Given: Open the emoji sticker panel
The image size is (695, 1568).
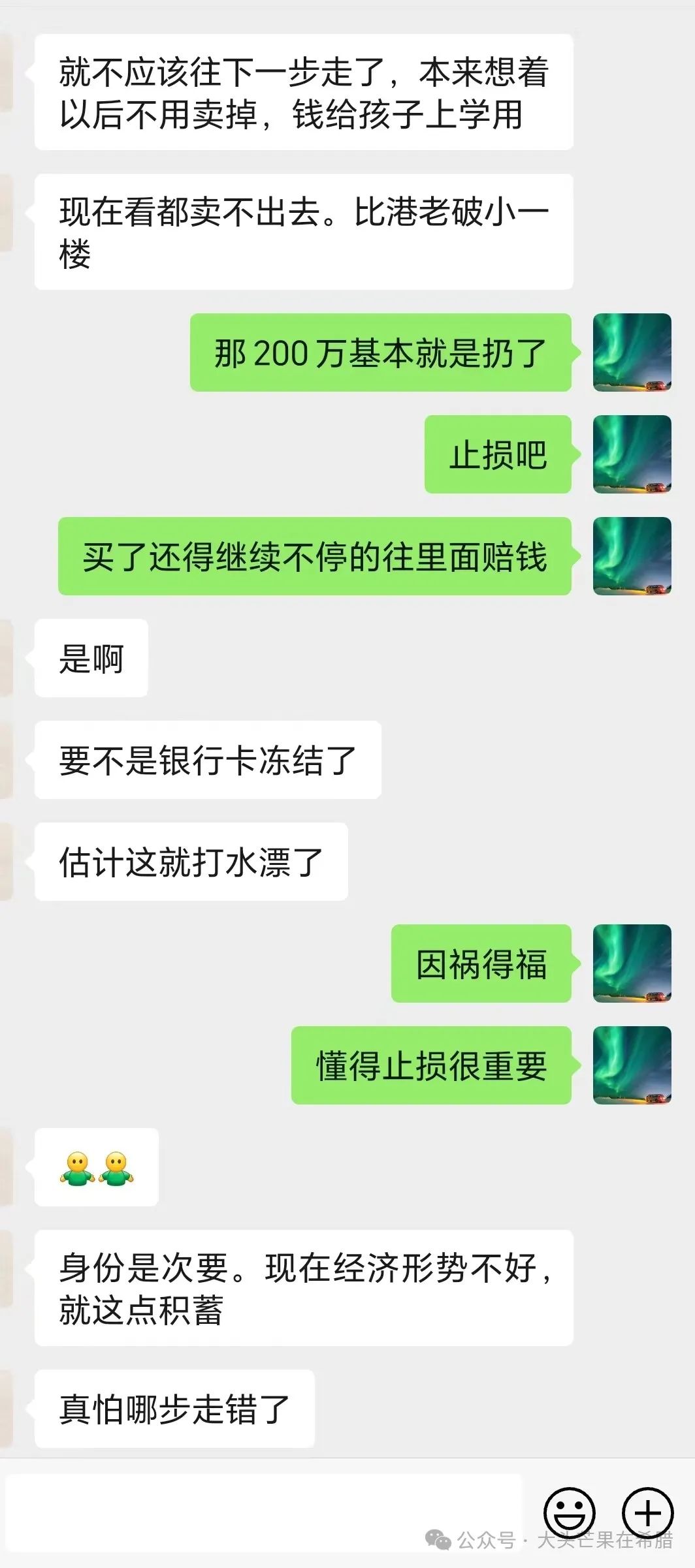Looking at the screenshot, I should (x=569, y=1512).
